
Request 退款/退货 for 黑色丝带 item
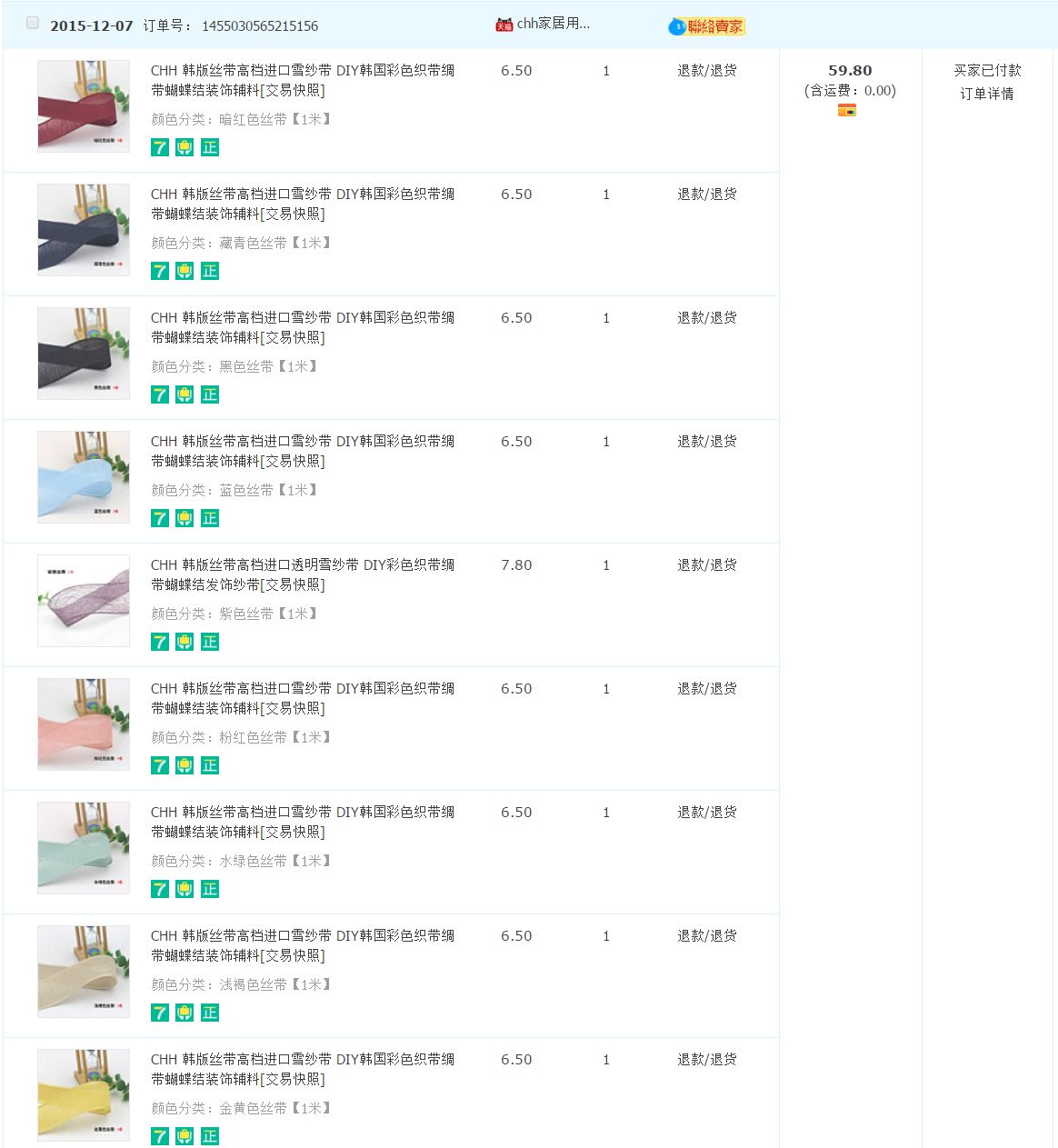pos(706,318)
